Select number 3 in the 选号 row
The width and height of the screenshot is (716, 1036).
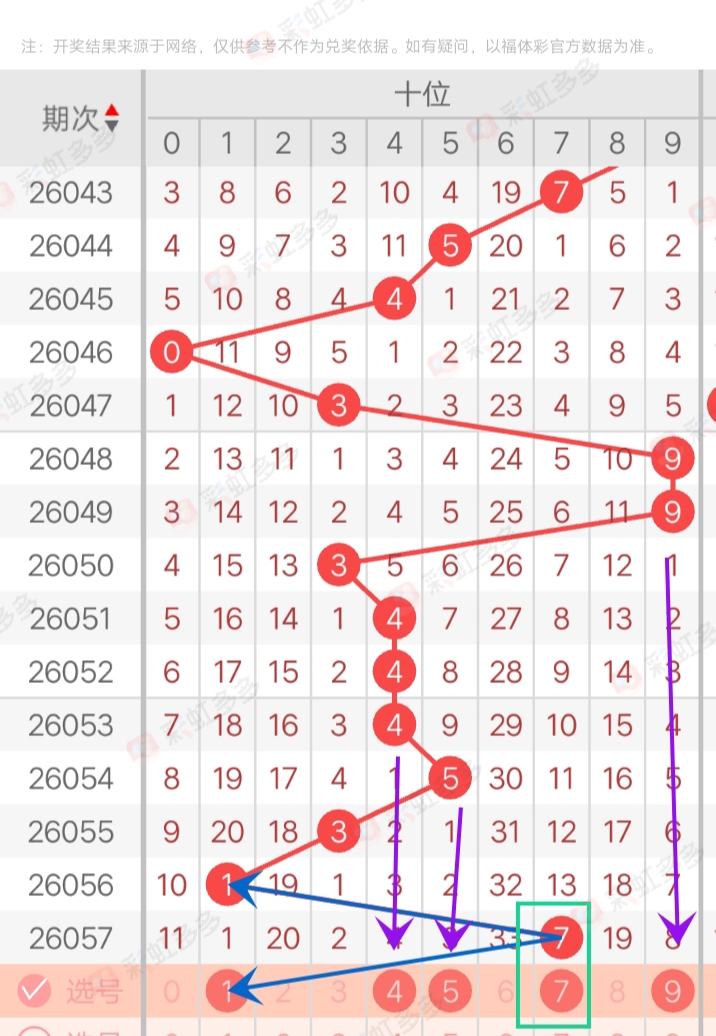339,991
